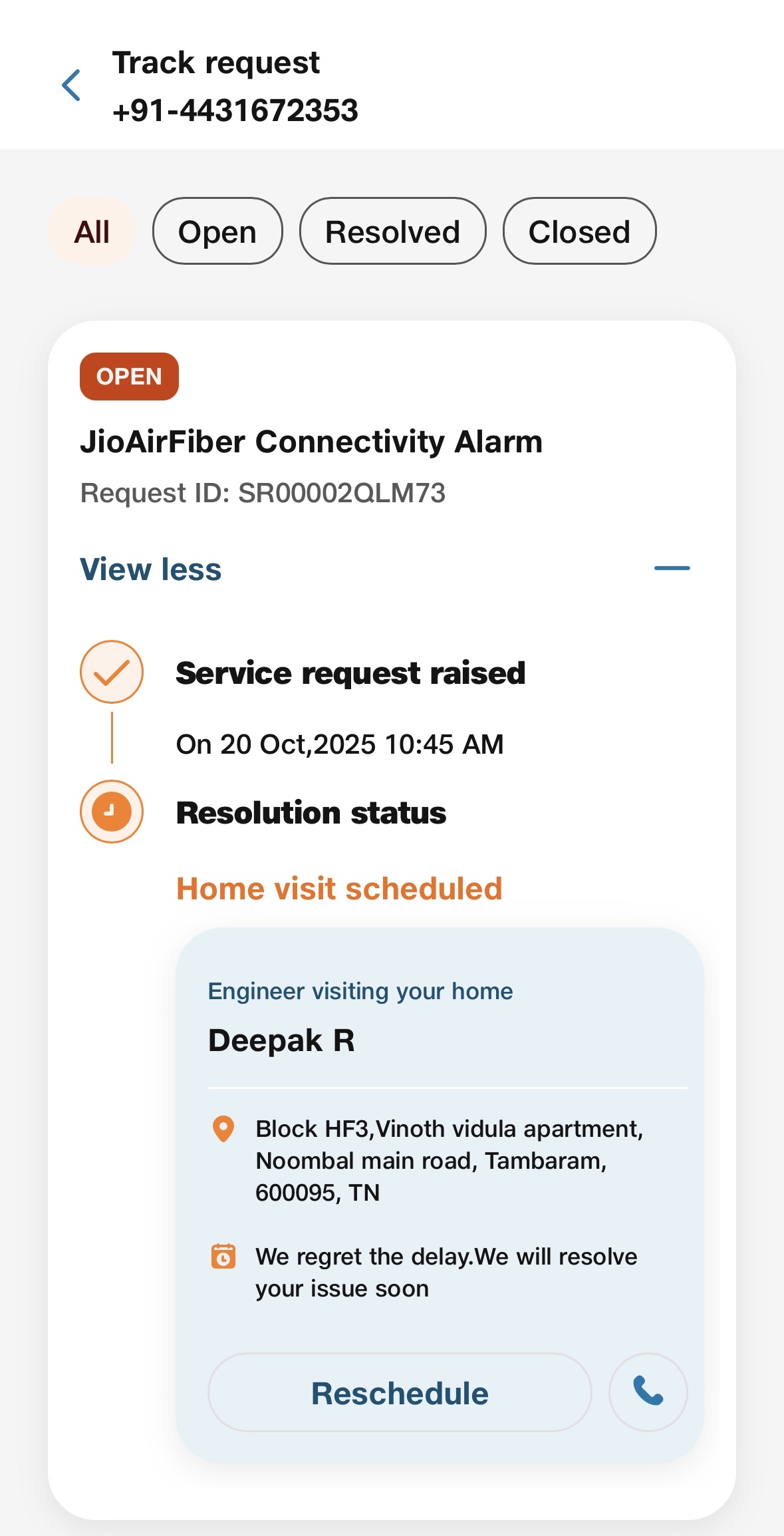This screenshot has height=1536, width=784.
Task: Switch to the Closed filter
Action: [x=579, y=231]
